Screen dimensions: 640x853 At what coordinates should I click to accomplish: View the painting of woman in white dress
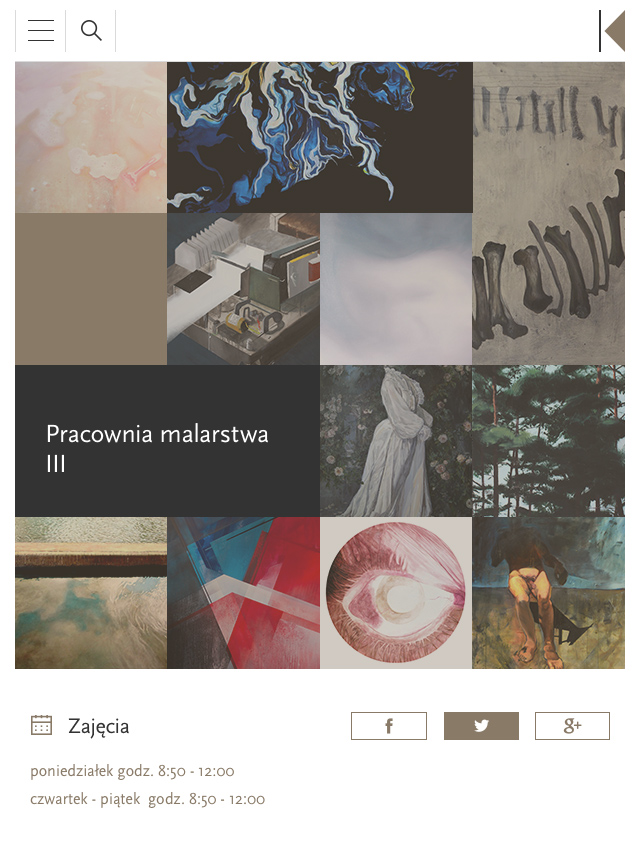(x=396, y=441)
